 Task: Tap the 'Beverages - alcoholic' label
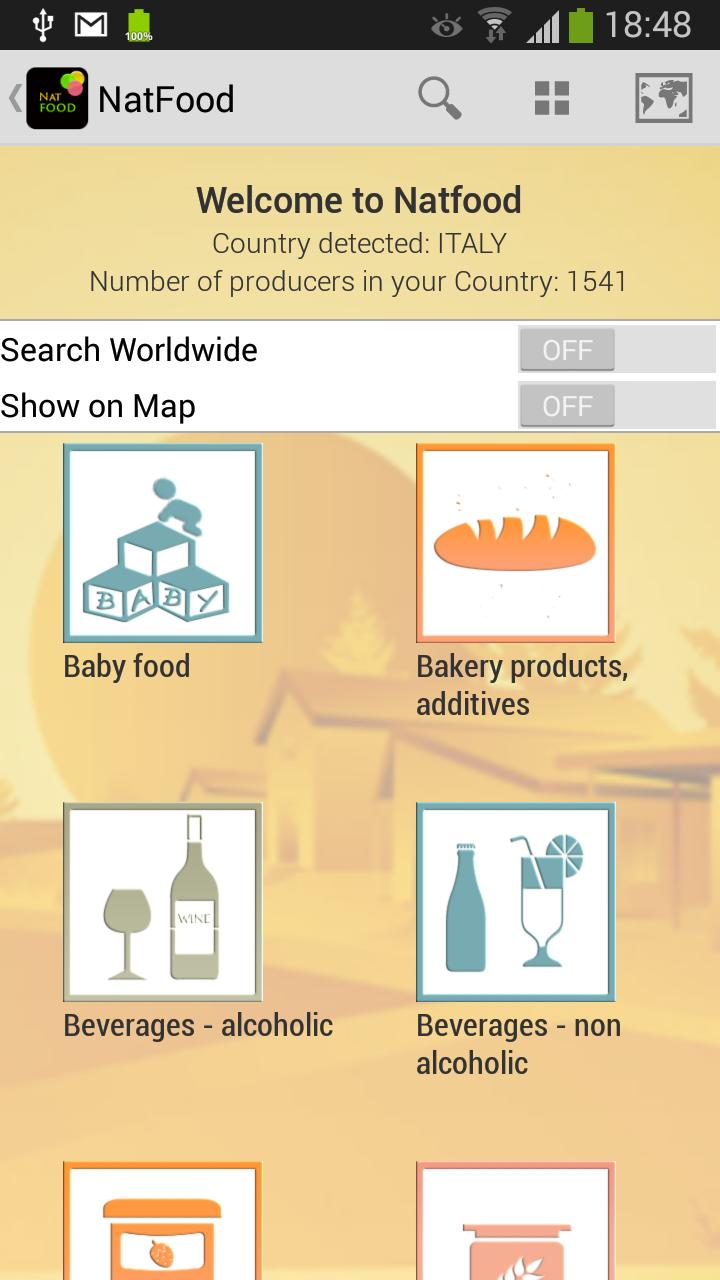click(x=197, y=1024)
